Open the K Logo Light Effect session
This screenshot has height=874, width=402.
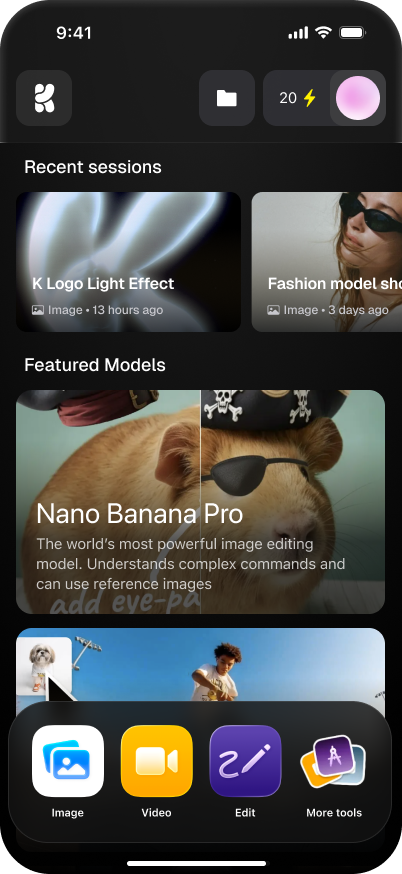[x=128, y=262]
